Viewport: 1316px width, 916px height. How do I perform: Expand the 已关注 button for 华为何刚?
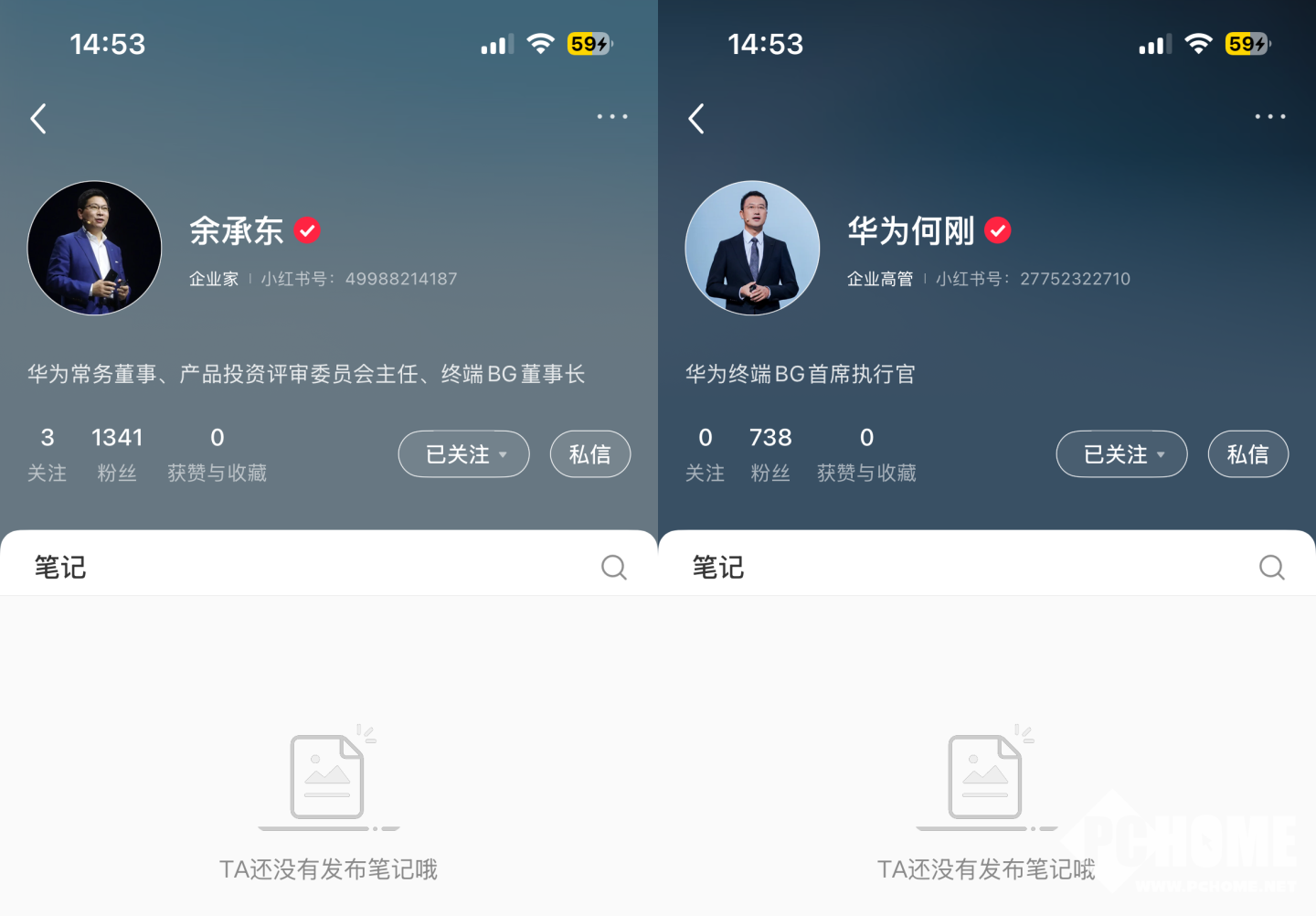point(1122,454)
